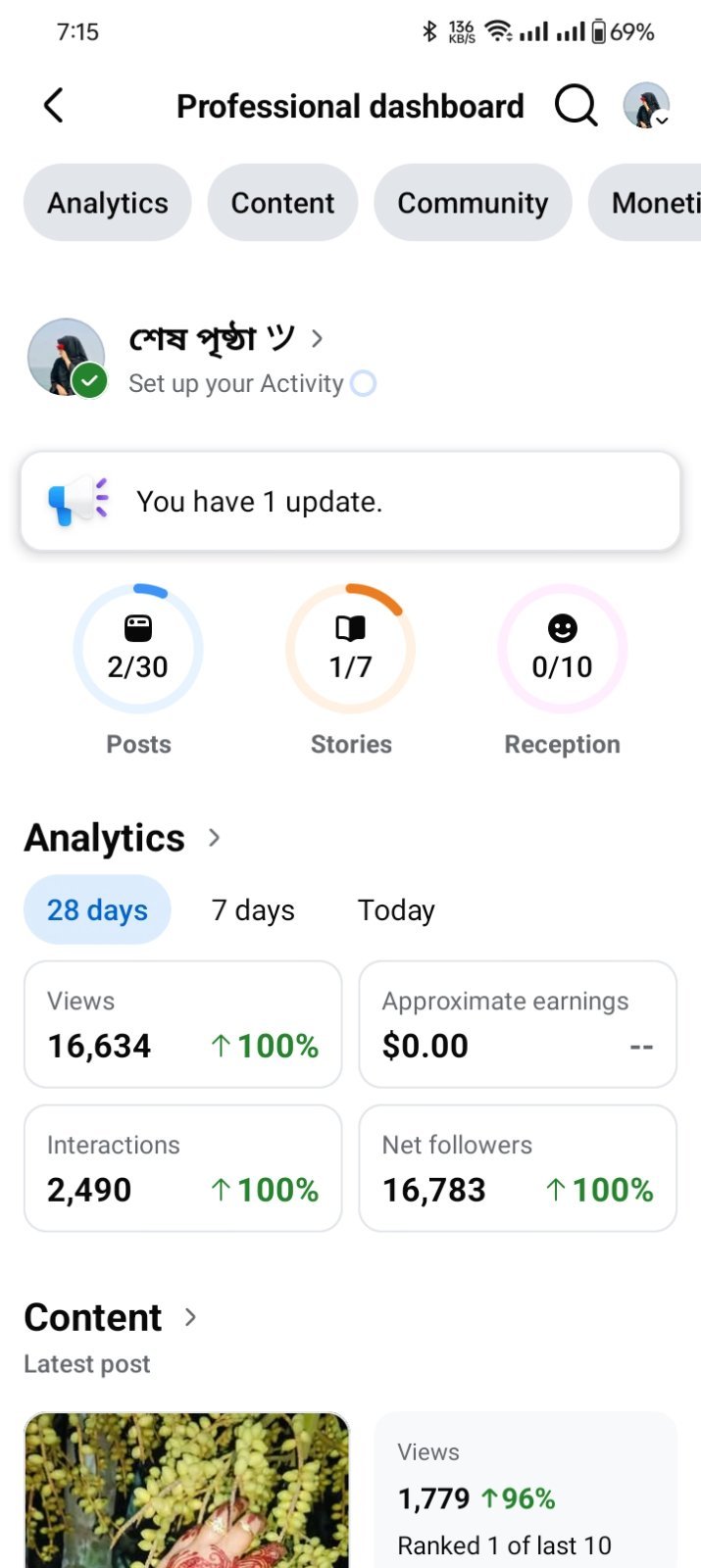Open the profile switcher avatar
The width and height of the screenshot is (701, 1568).
[647, 106]
